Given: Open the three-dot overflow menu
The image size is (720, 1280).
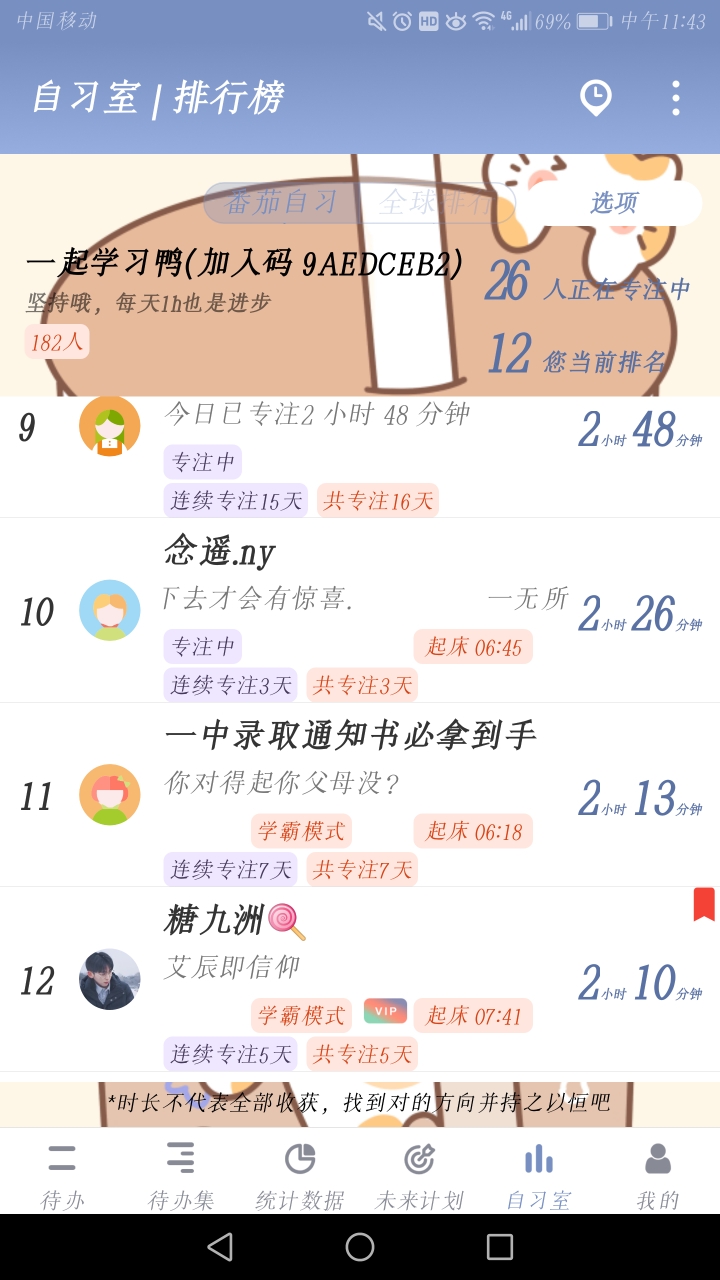Looking at the screenshot, I should pyautogui.click(x=676, y=98).
